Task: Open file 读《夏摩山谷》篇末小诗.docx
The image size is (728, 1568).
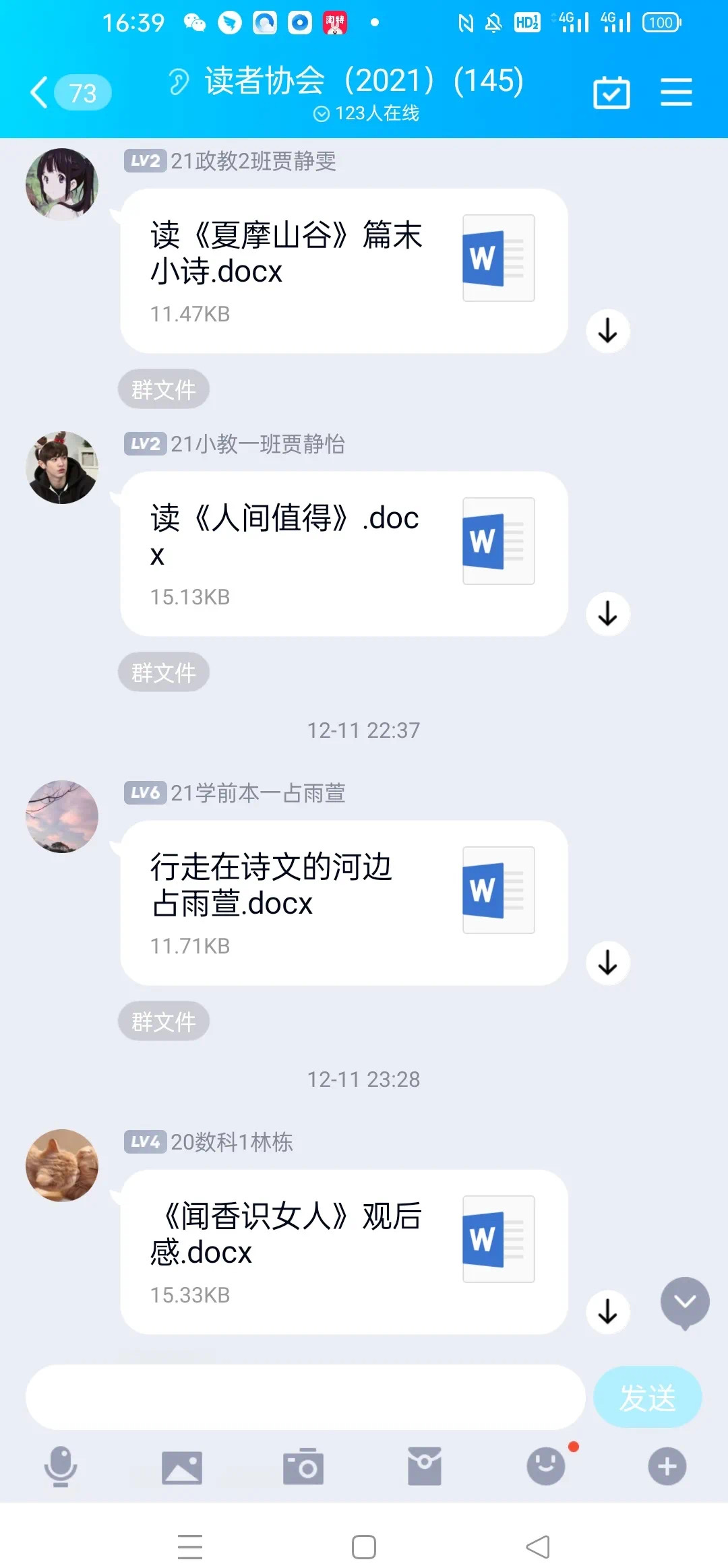Action: click(x=344, y=271)
